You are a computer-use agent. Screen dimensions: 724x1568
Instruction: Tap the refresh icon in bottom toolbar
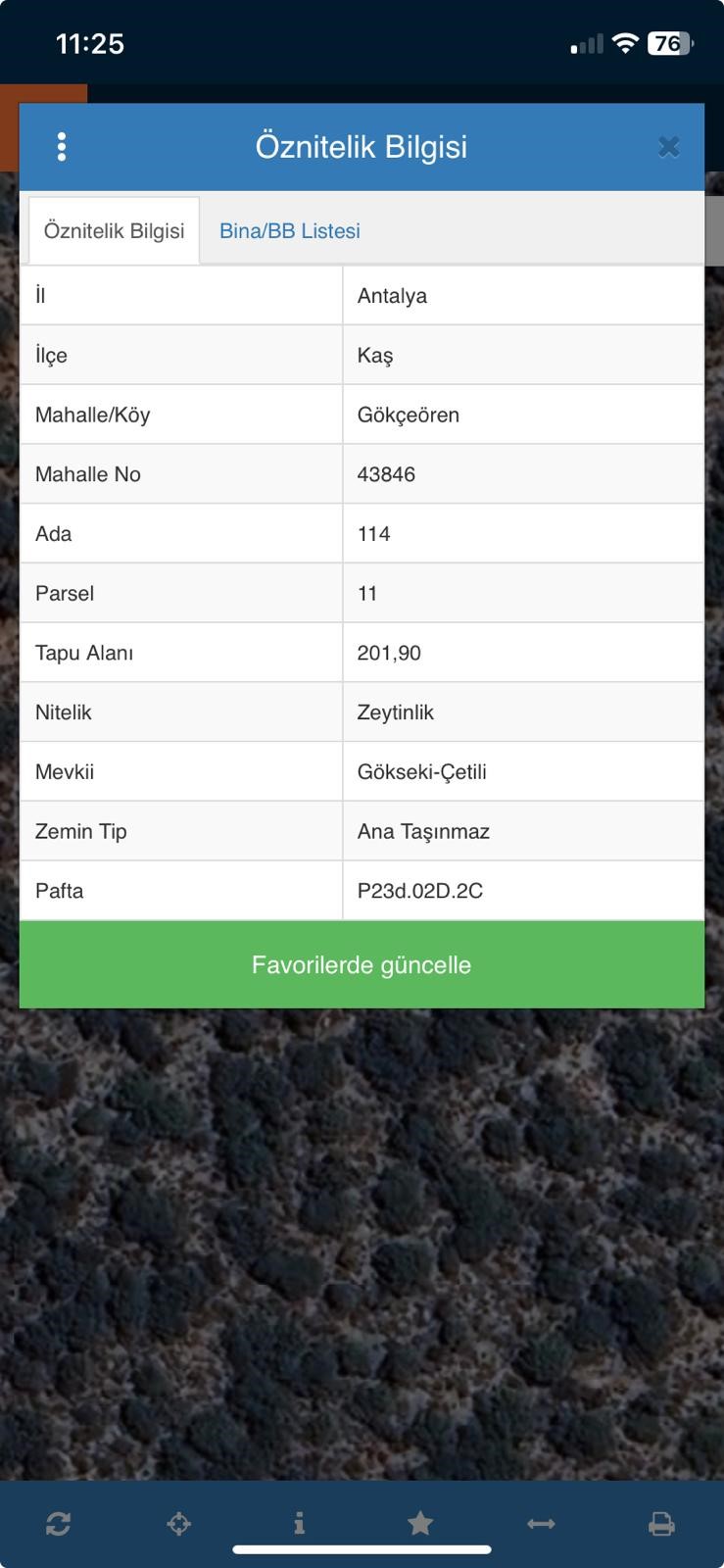[x=58, y=1524]
